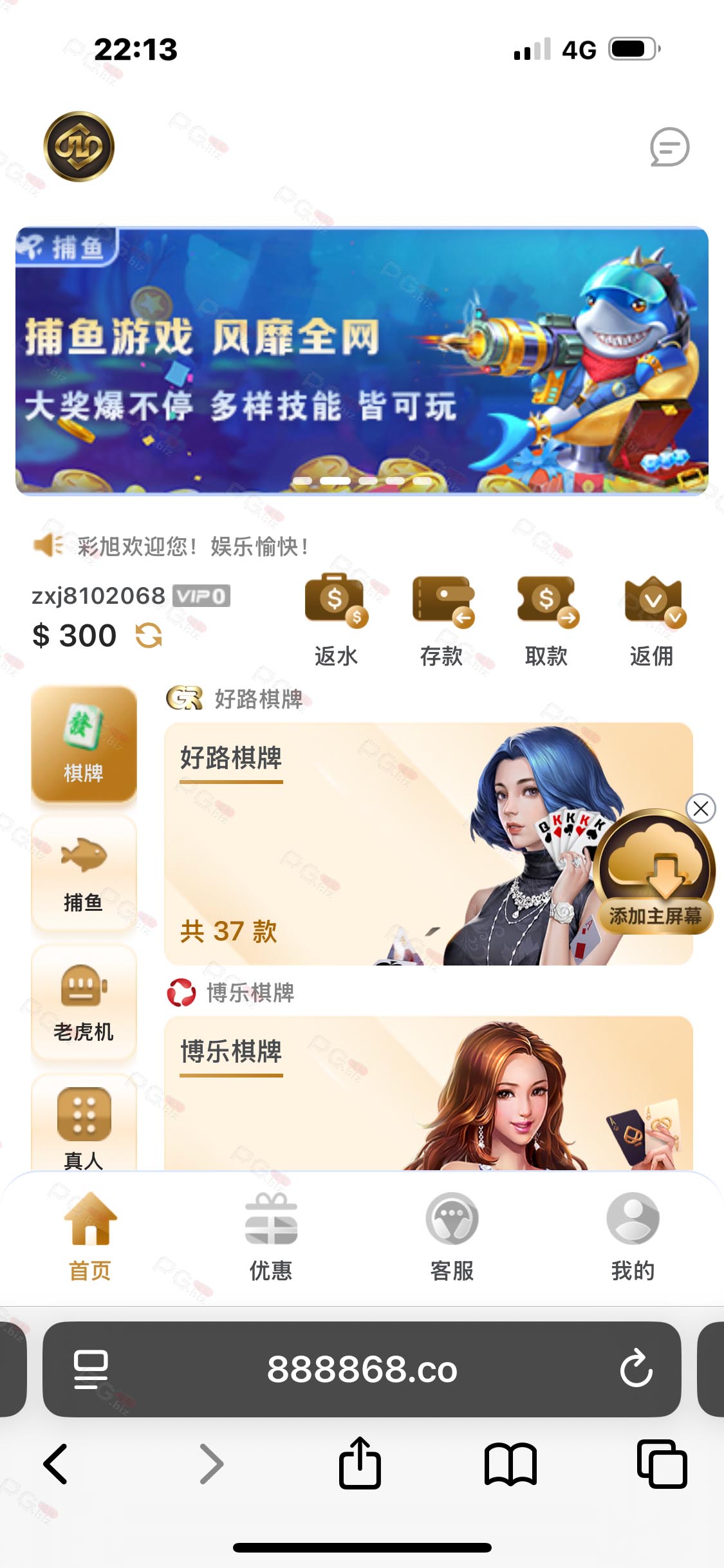Select the 捕鱼 category
This screenshot has height=1568, width=724.
[84, 873]
